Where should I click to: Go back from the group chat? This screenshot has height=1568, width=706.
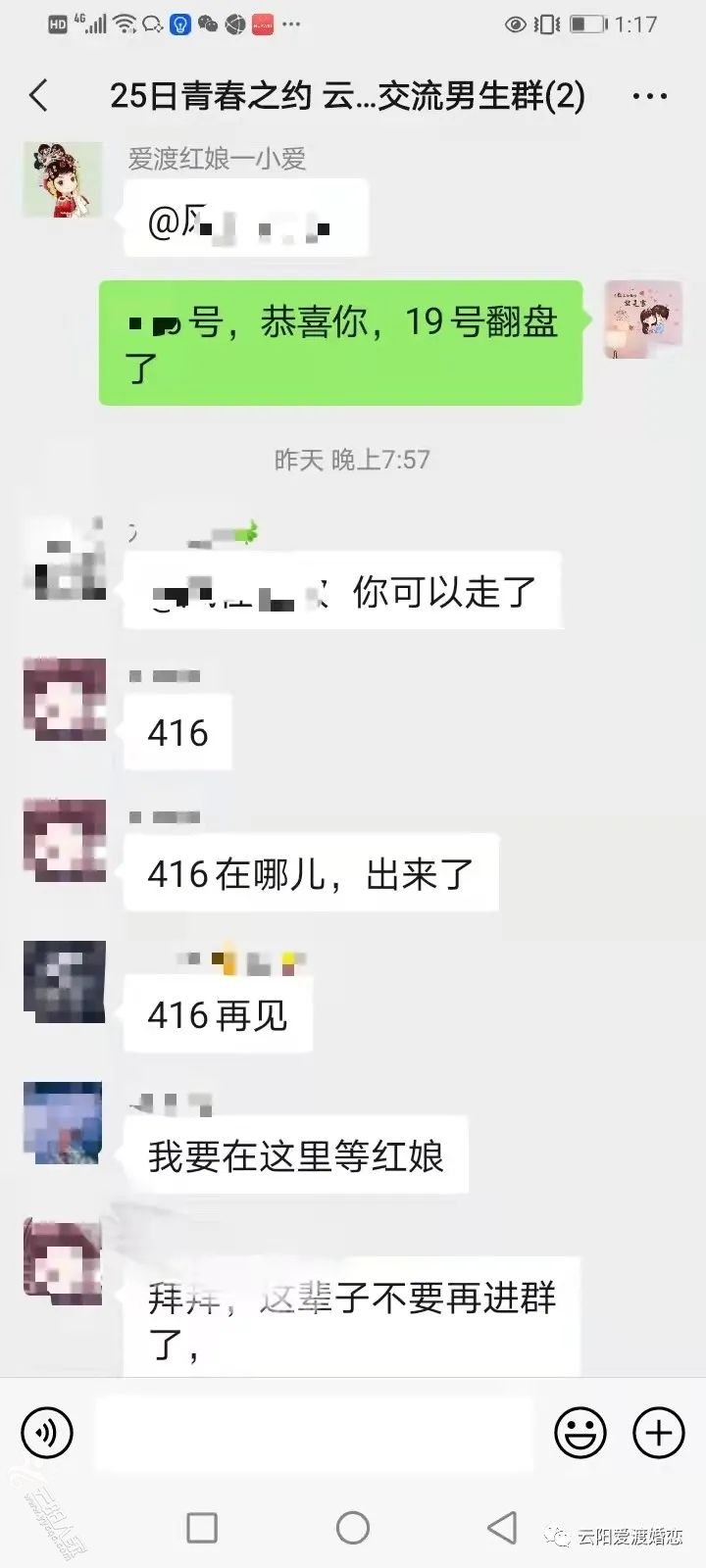tap(39, 96)
